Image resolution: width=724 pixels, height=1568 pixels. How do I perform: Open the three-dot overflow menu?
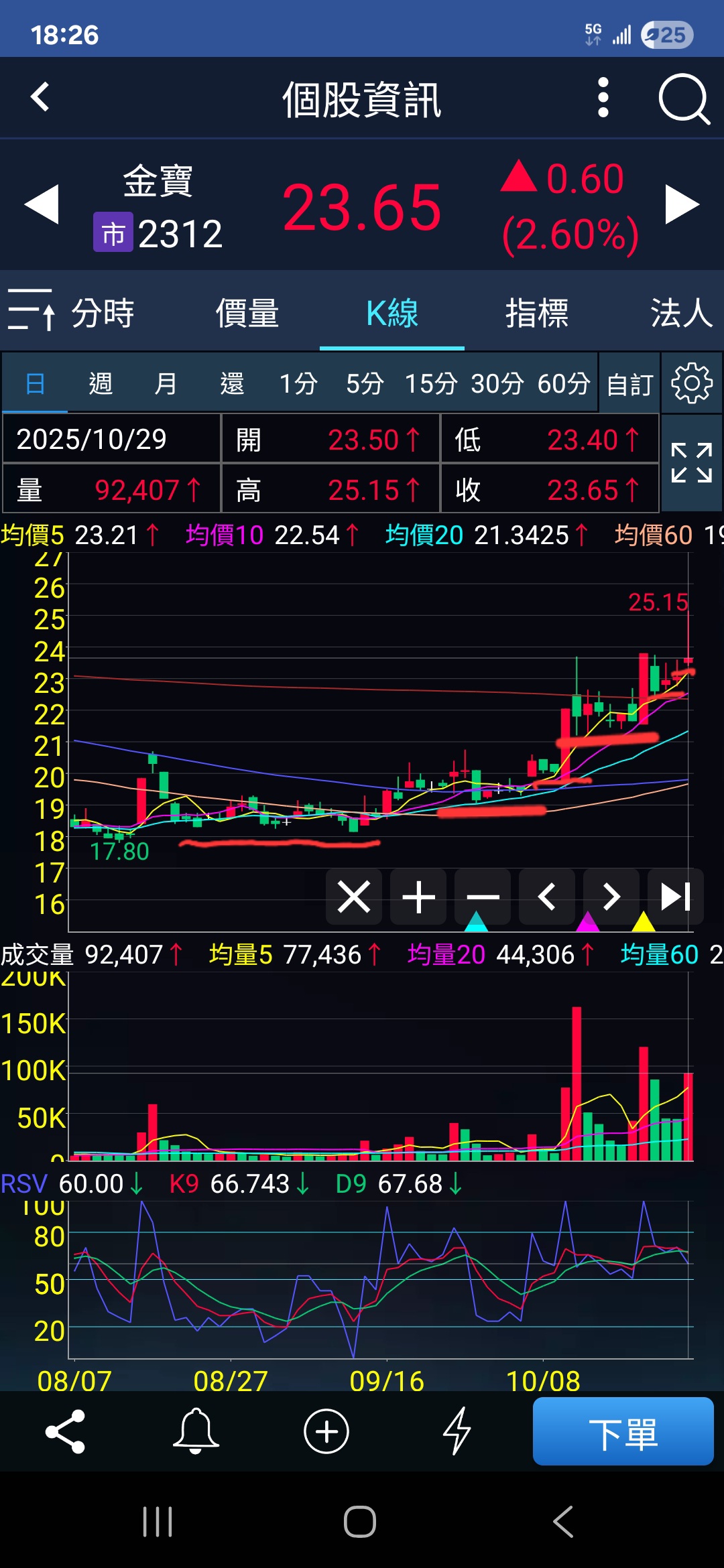(603, 98)
